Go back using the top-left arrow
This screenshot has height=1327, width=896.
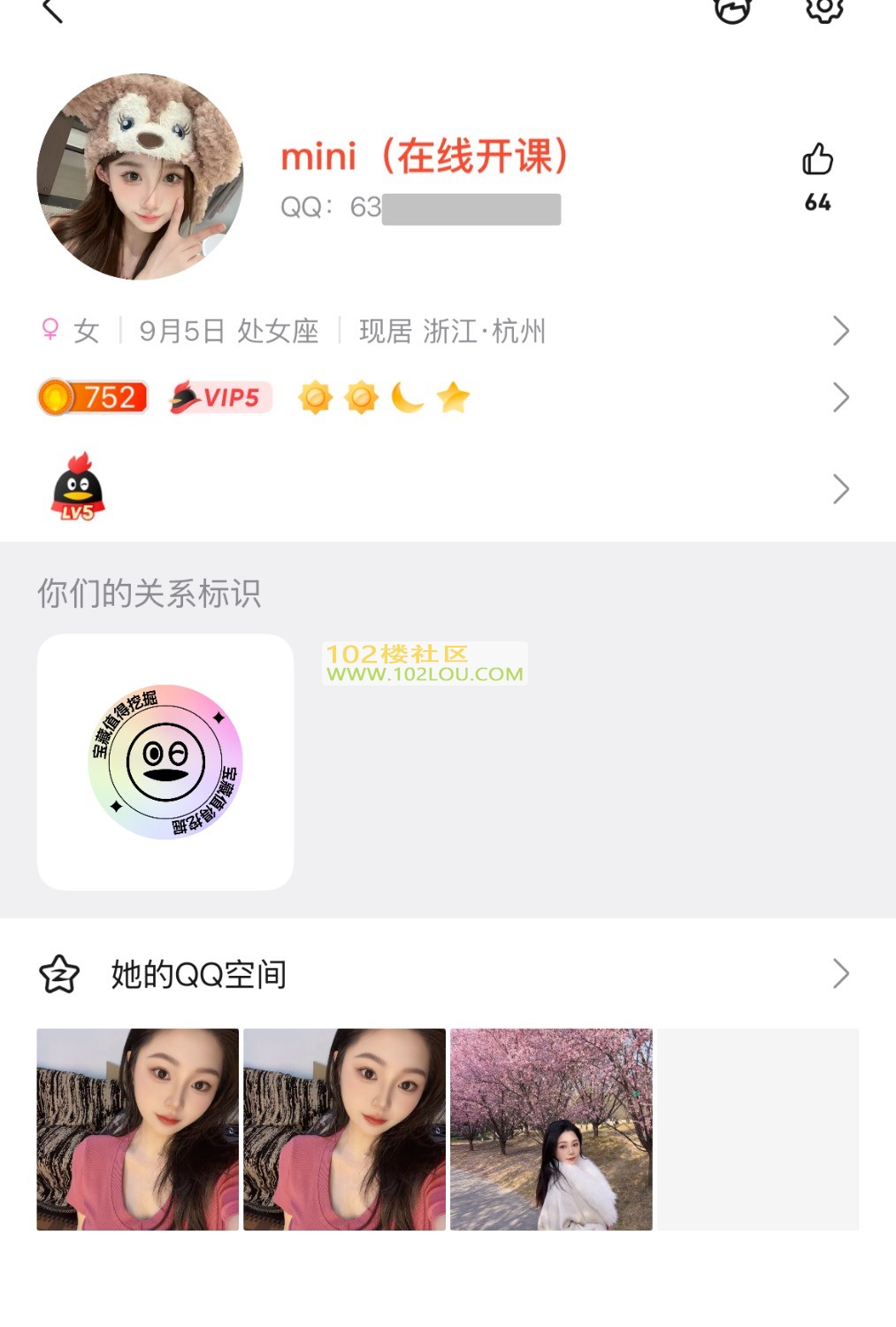(x=53, y=11)
